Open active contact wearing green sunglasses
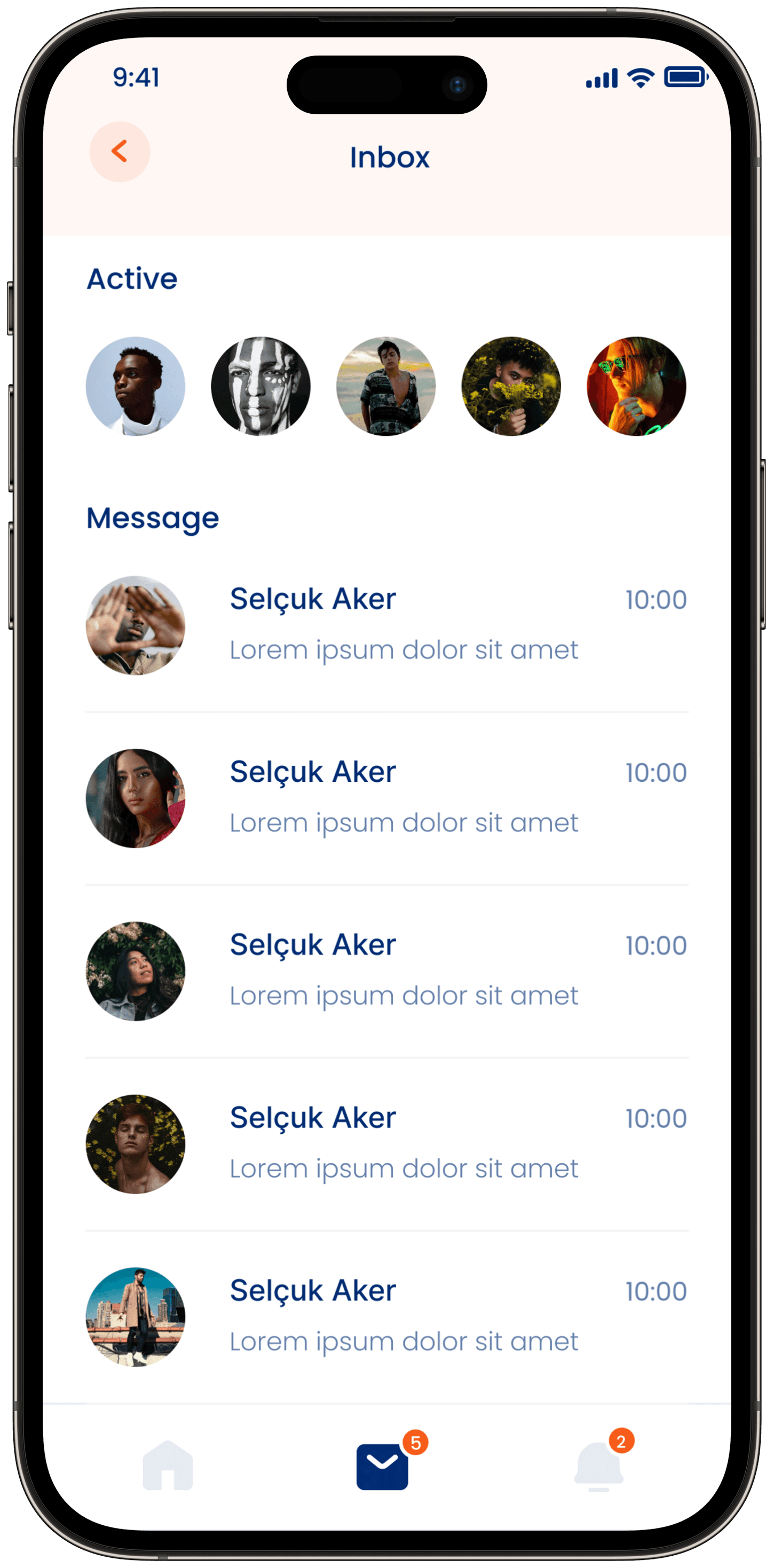774x1568 pixels. click(636, 386)
